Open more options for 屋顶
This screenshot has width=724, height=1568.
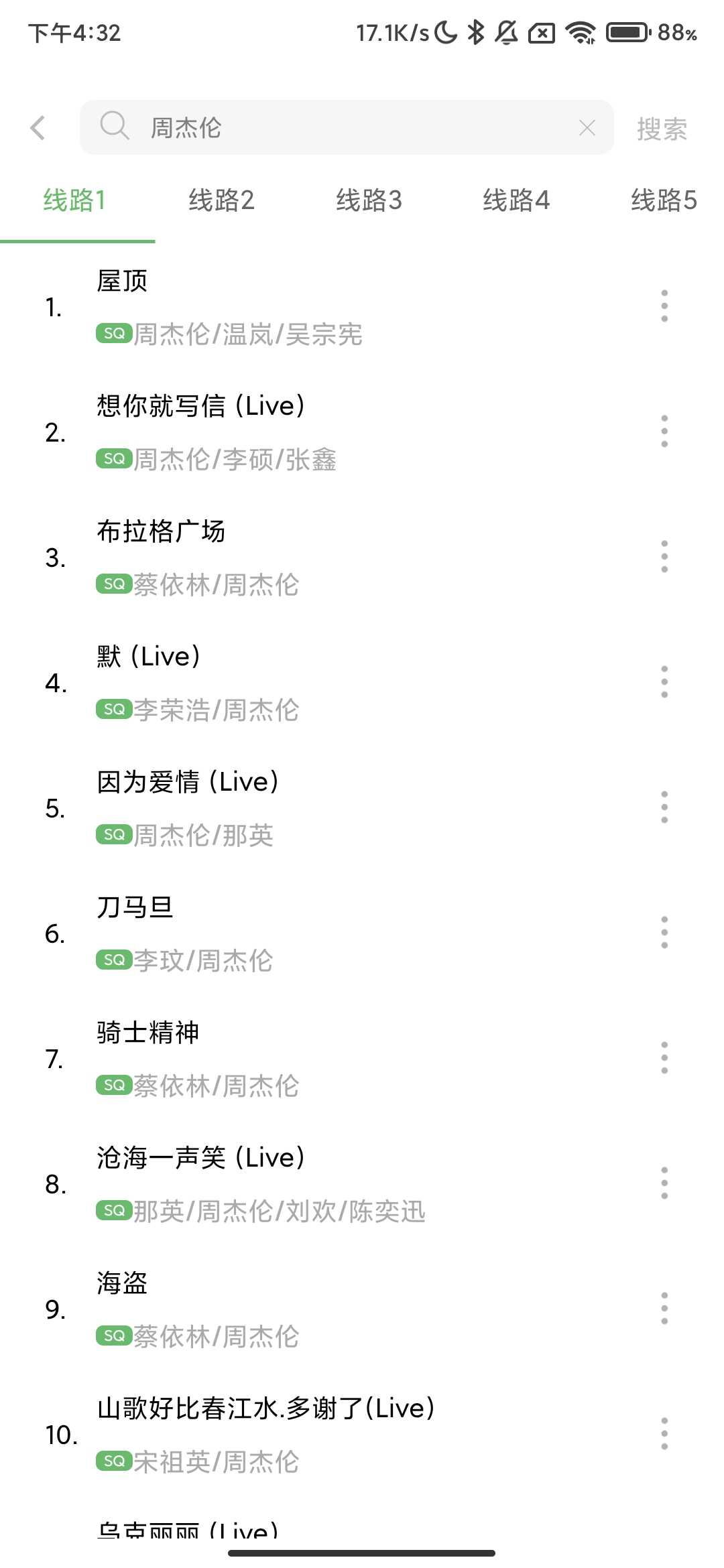[664, 306]
